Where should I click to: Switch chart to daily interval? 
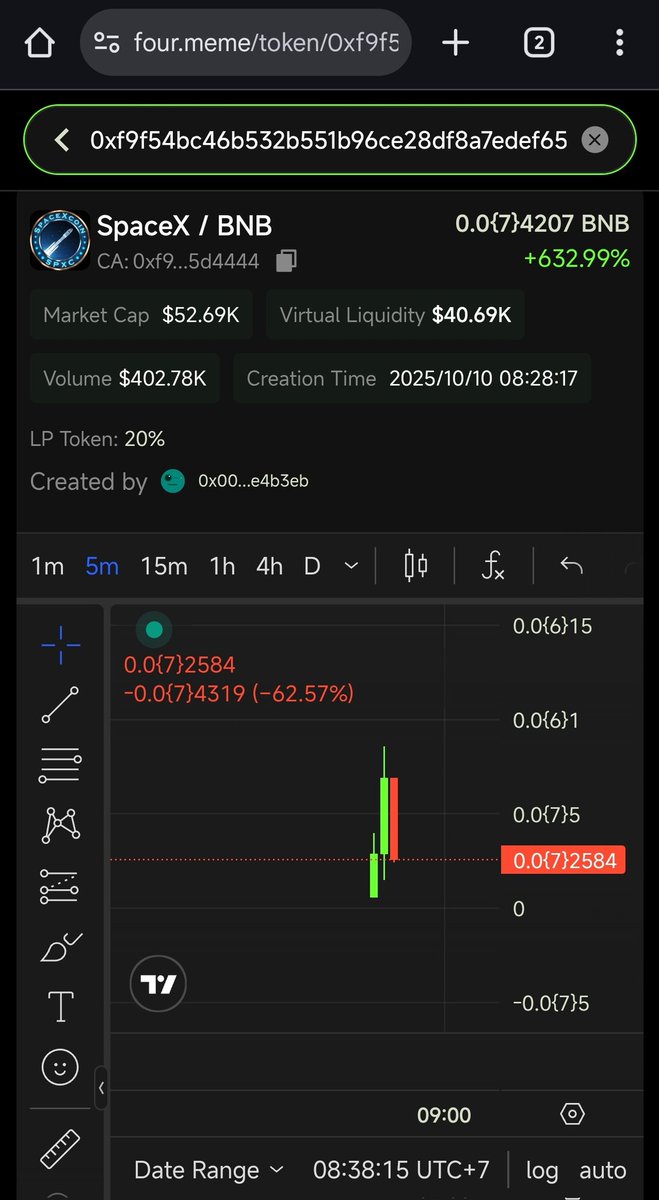(312, 566)
